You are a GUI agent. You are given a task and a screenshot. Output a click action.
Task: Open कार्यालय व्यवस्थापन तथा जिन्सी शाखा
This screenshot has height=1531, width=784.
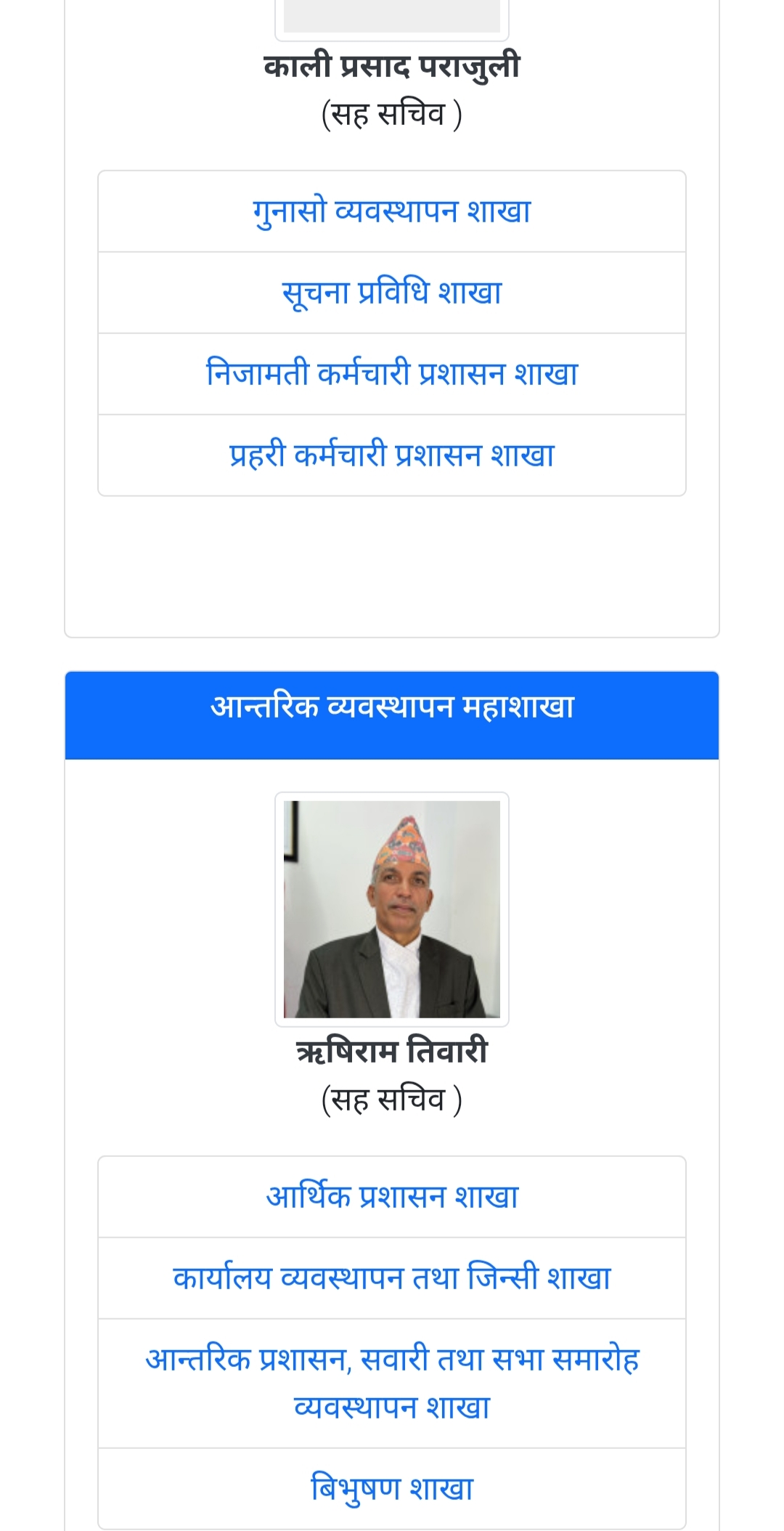tap(392, 1278)
